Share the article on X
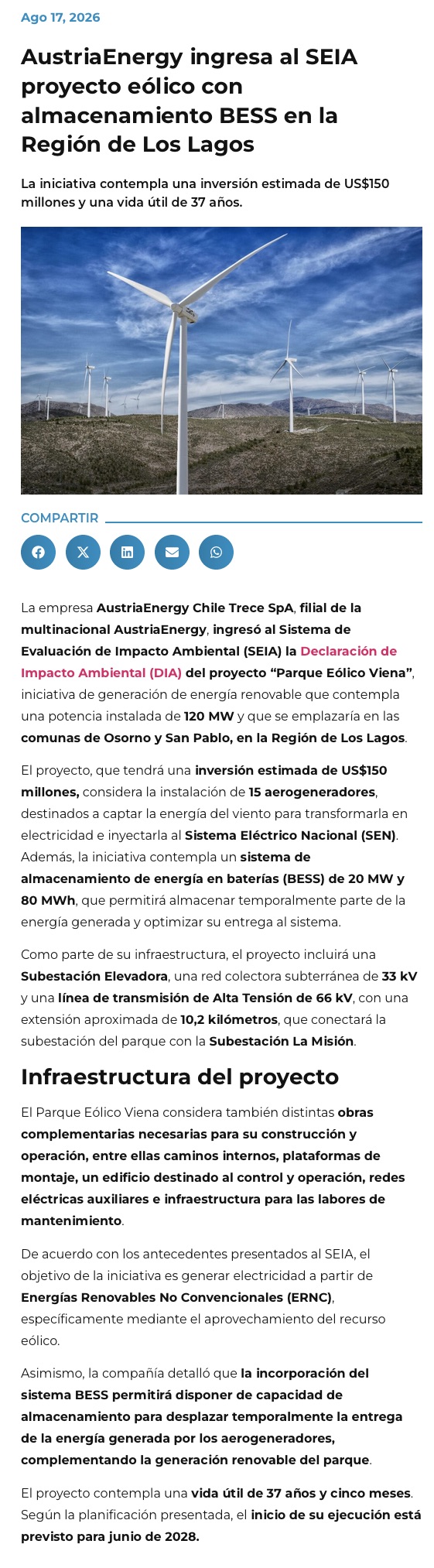 83,552
